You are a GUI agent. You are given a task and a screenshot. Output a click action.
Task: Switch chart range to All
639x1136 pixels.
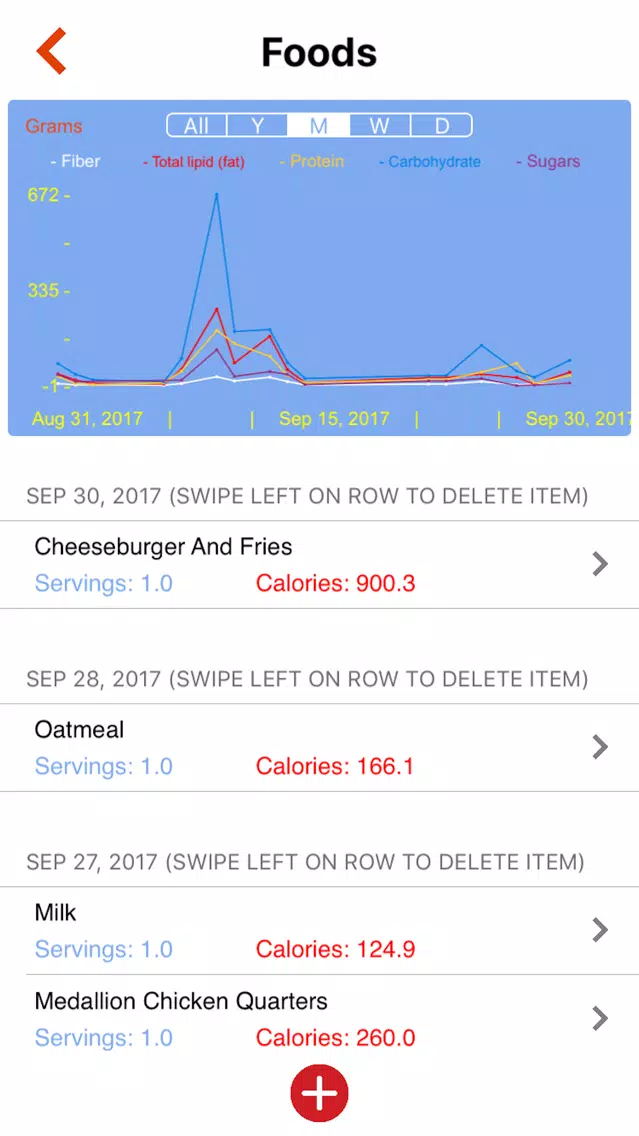pyautogui.click(x=196, y=125)
